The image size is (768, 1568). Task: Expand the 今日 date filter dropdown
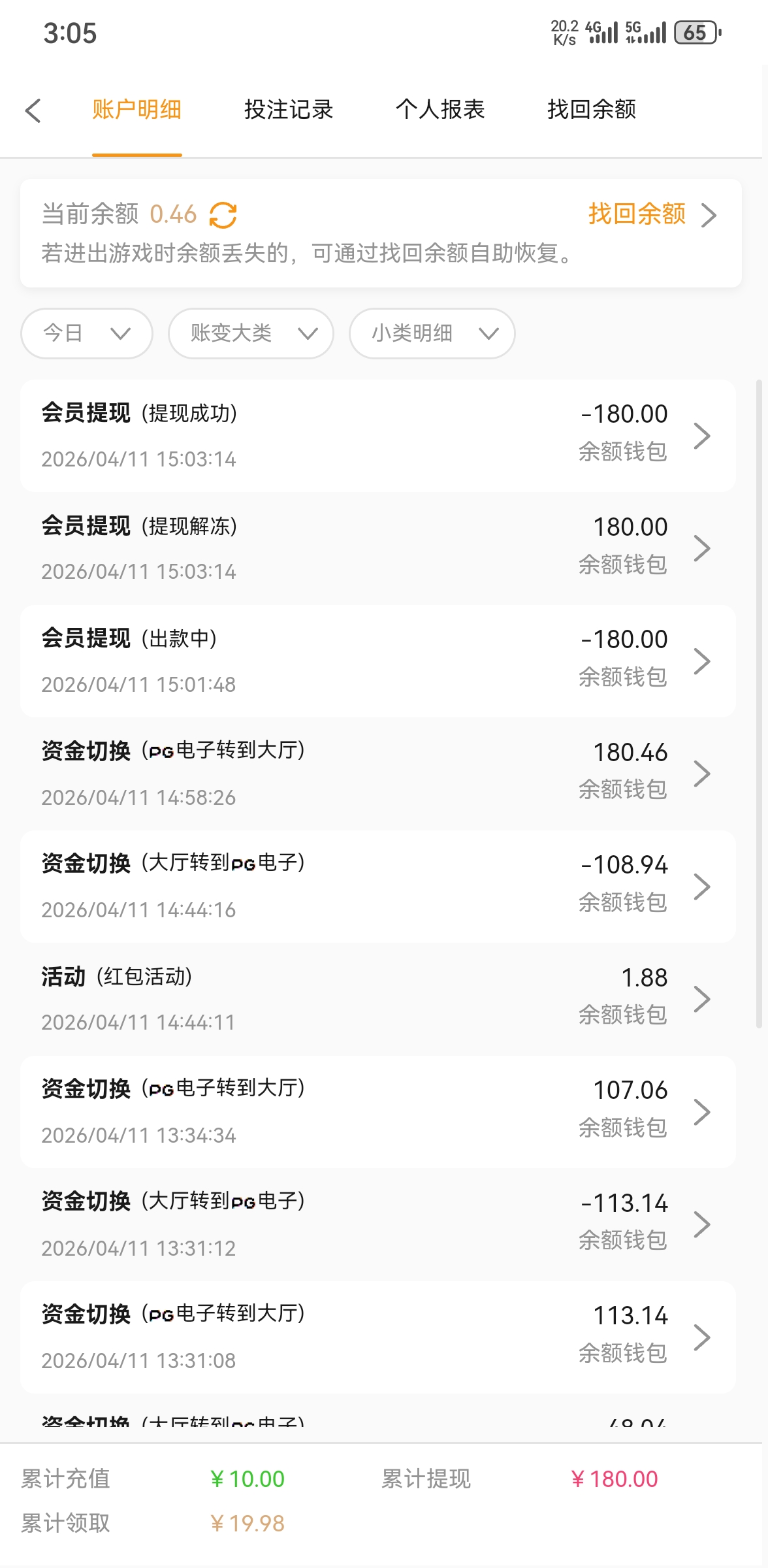(x=86, y=333)
